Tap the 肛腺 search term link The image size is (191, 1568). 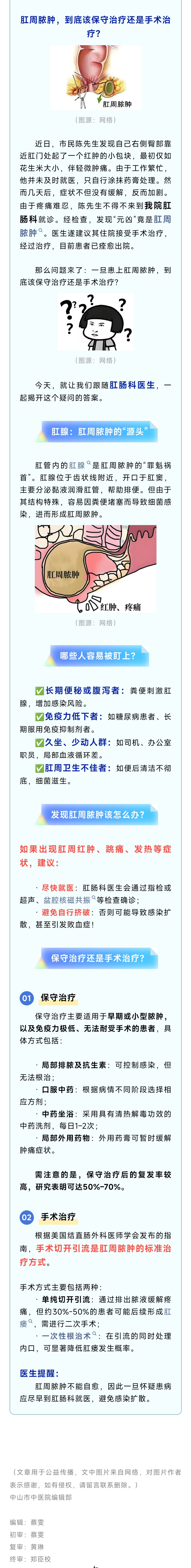coord(77,465)
